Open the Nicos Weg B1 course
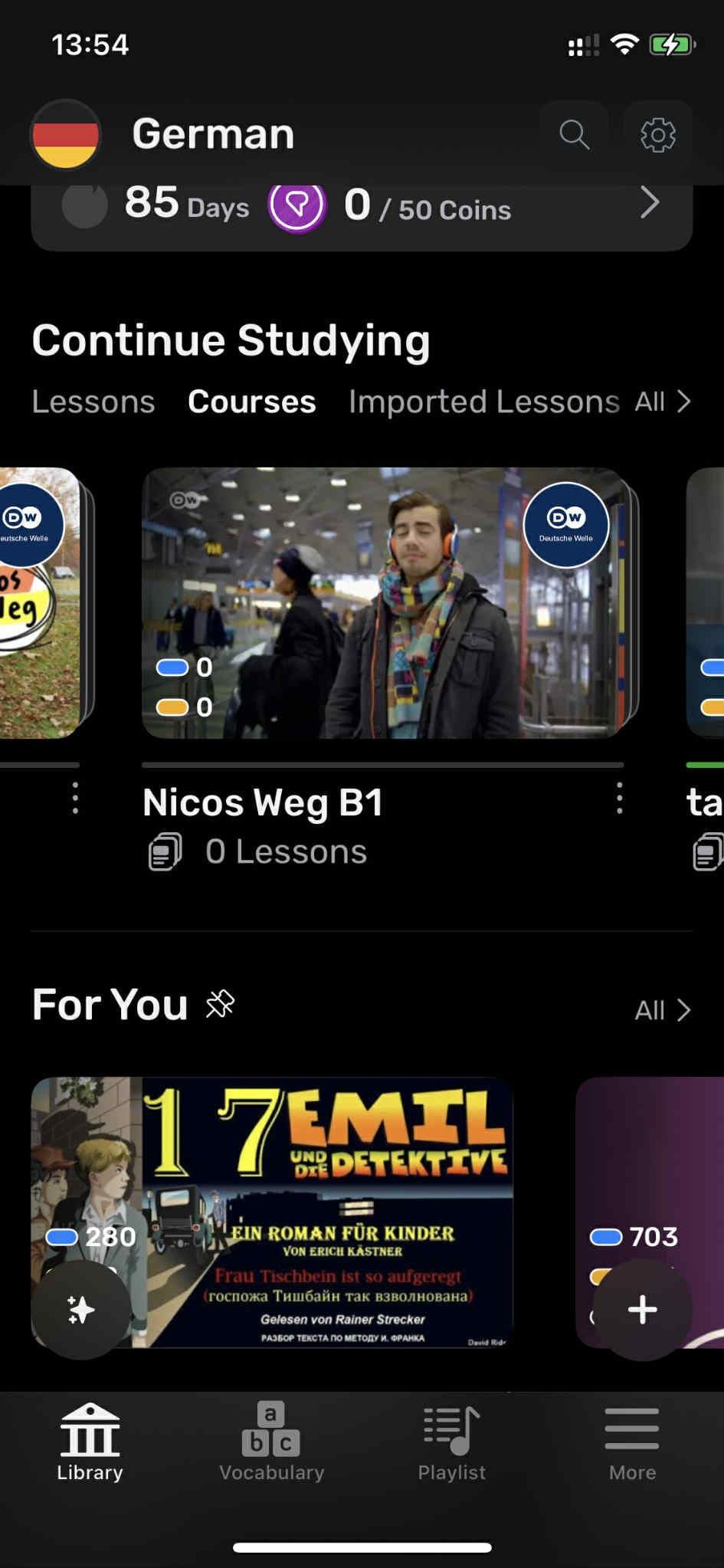Image resolution: width=724 pixels, height=1568 pixels. [383, 603]
